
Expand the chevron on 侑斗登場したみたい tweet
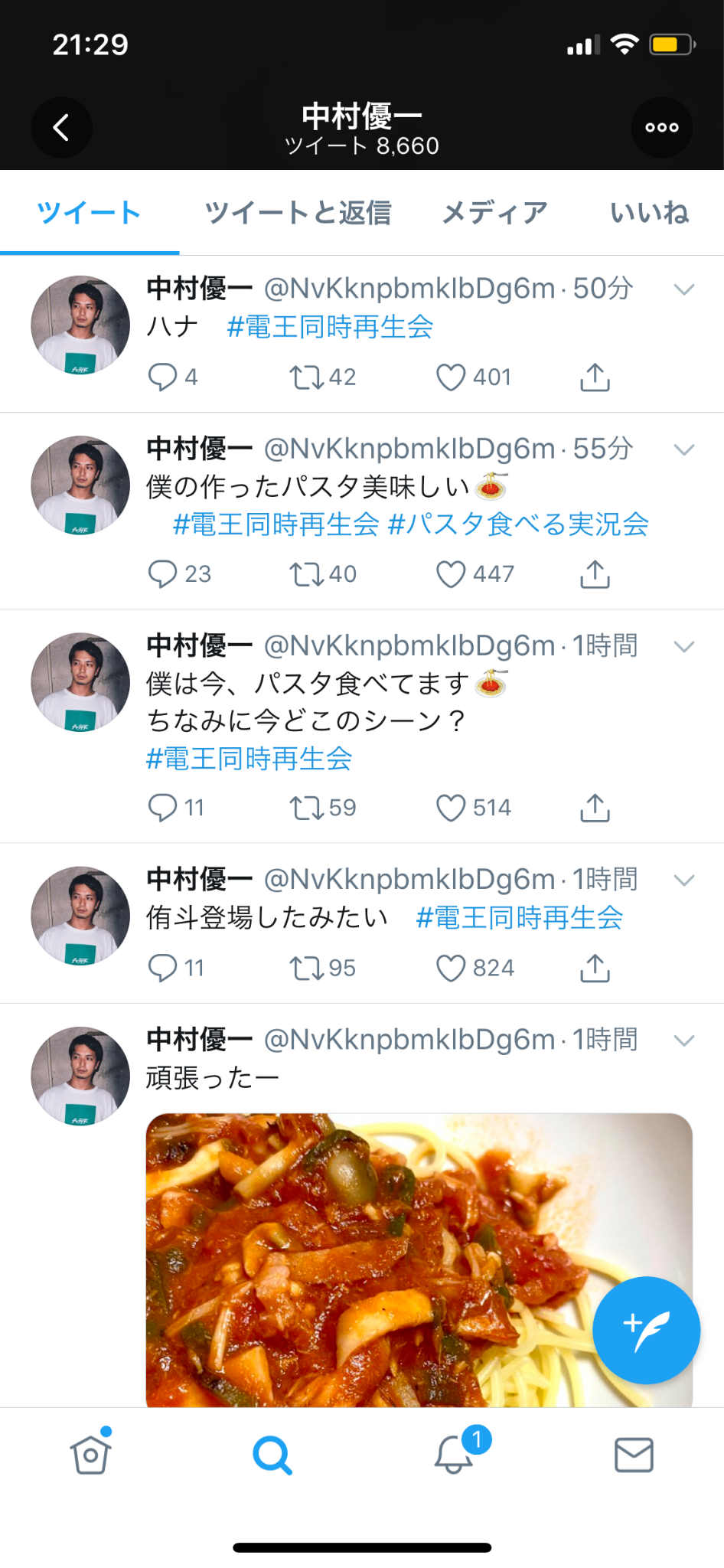(683, 880)
